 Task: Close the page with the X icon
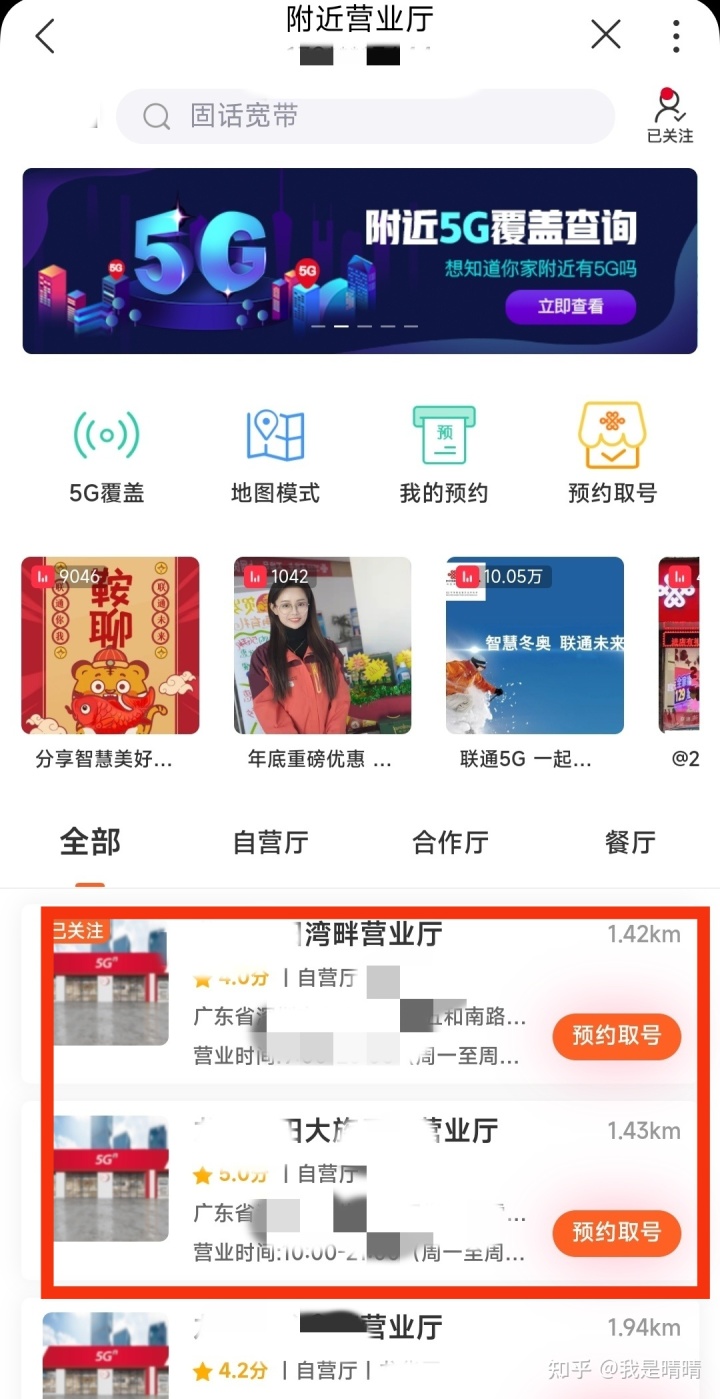click(606, 35)
